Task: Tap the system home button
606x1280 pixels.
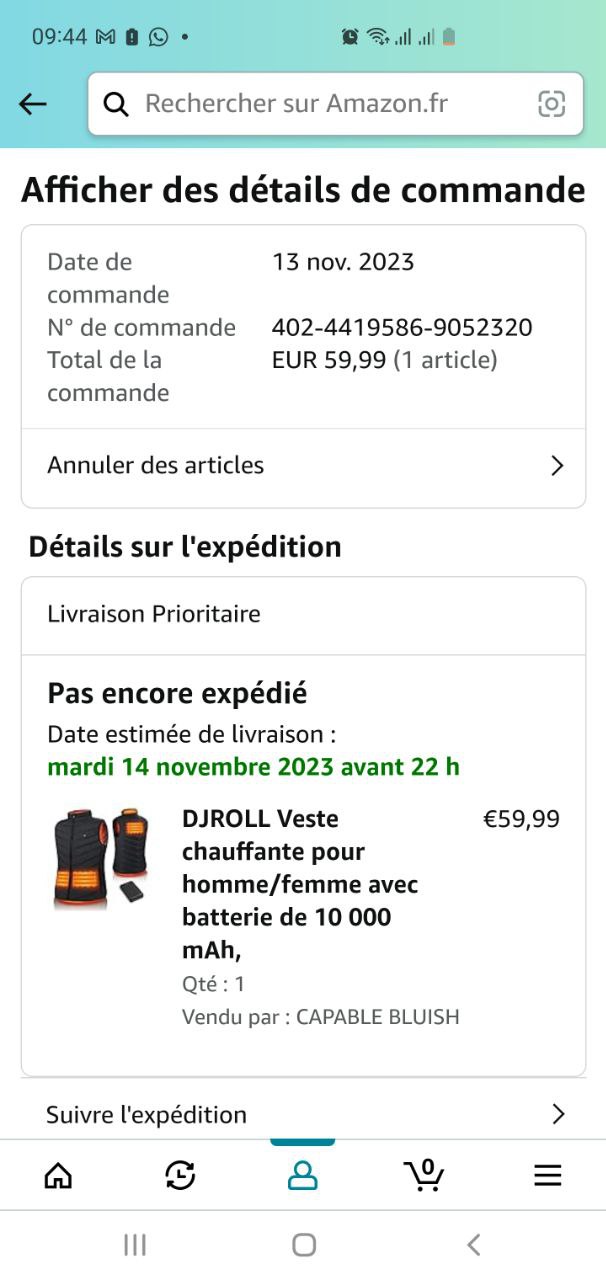Action: coord(304,1245)
